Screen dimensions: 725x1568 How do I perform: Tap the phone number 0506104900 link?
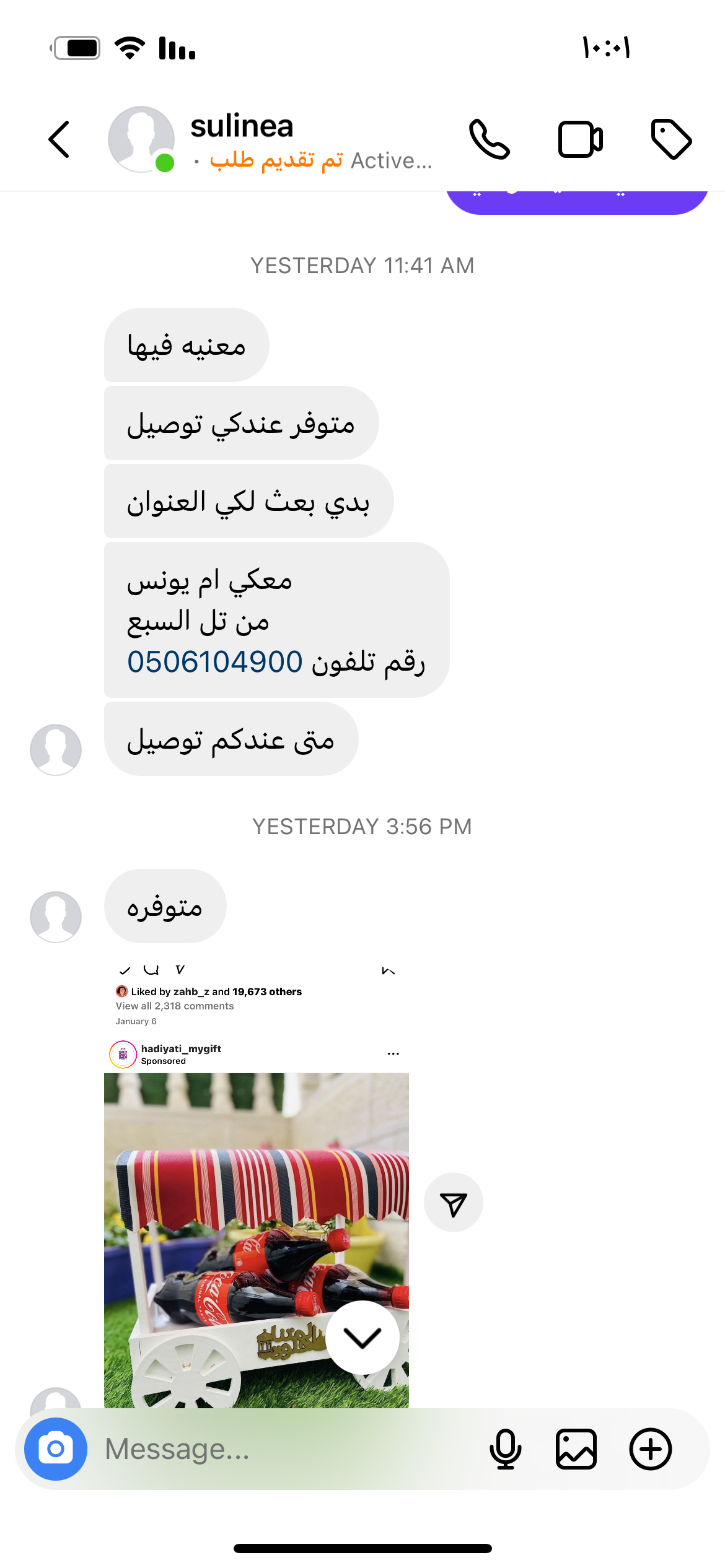point(215,661)
